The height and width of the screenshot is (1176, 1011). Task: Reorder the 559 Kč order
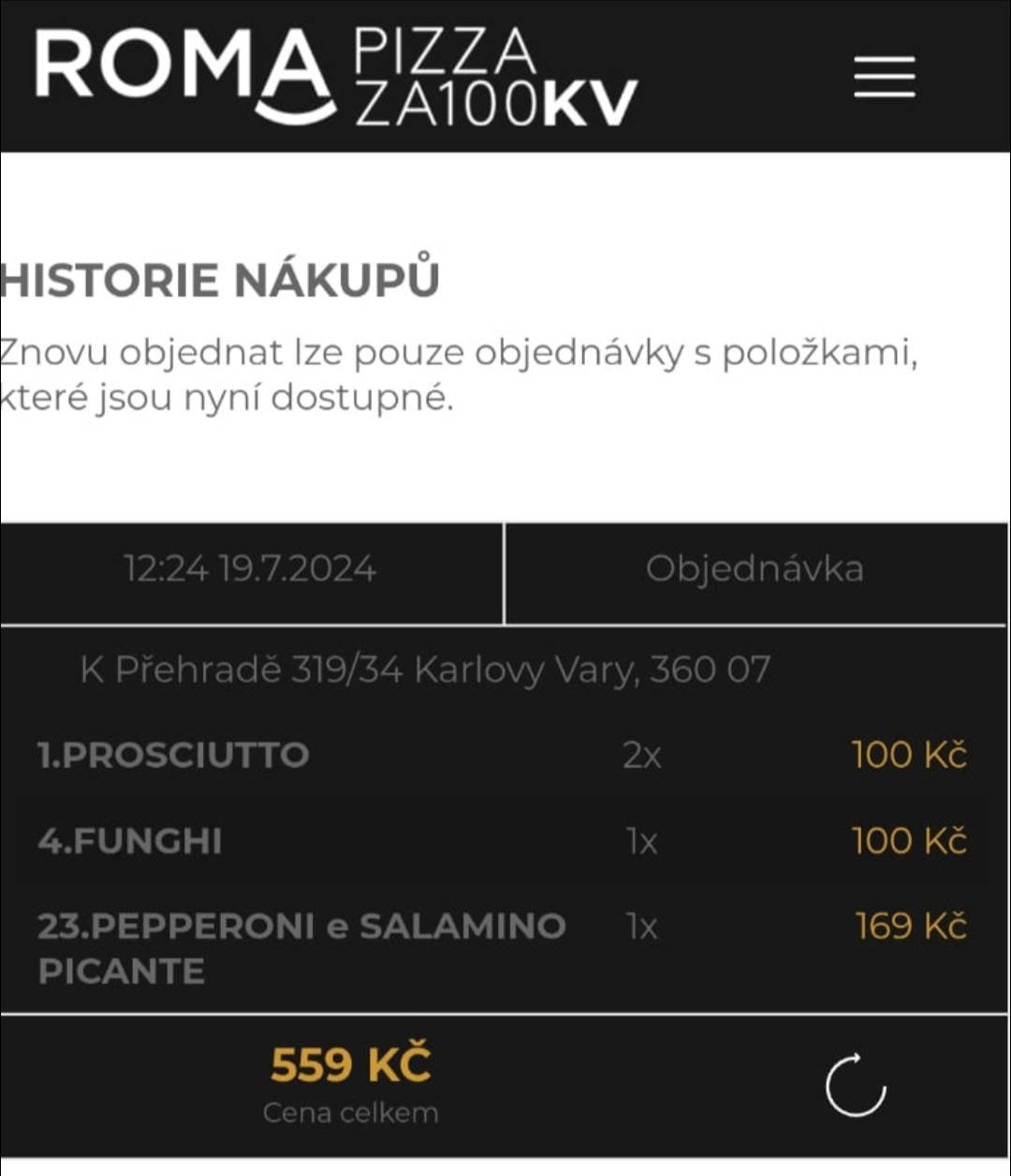[856, 1086]
